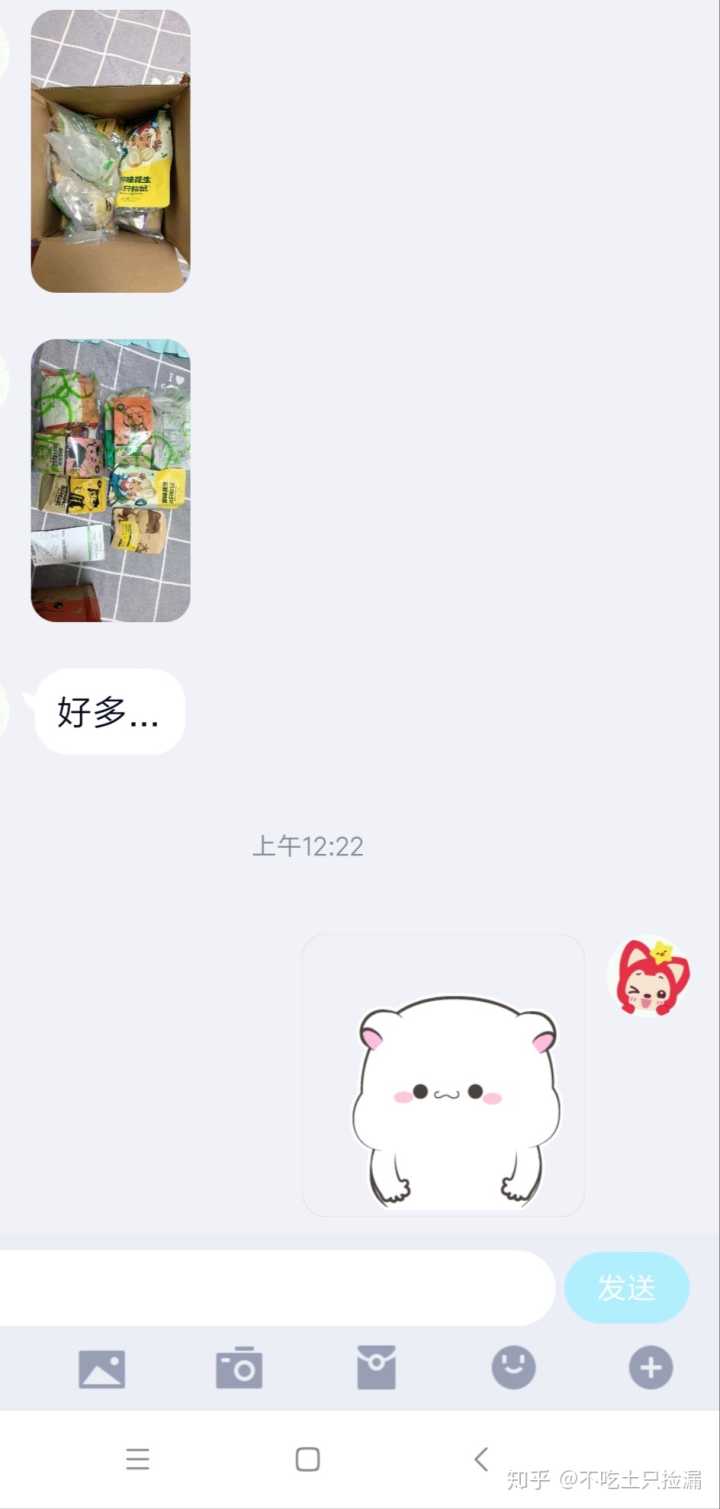Open the white bear sticker message
720x1509 pixels.
[x=443, y=1075]
